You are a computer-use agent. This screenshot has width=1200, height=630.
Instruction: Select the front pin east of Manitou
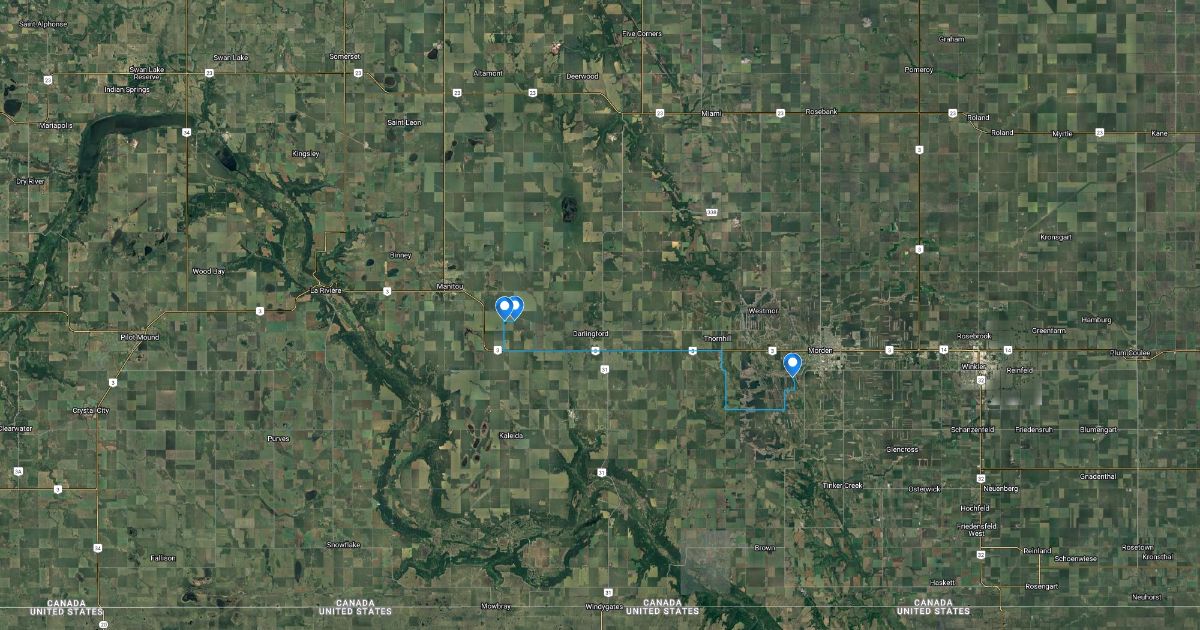[x=505, y=307]
